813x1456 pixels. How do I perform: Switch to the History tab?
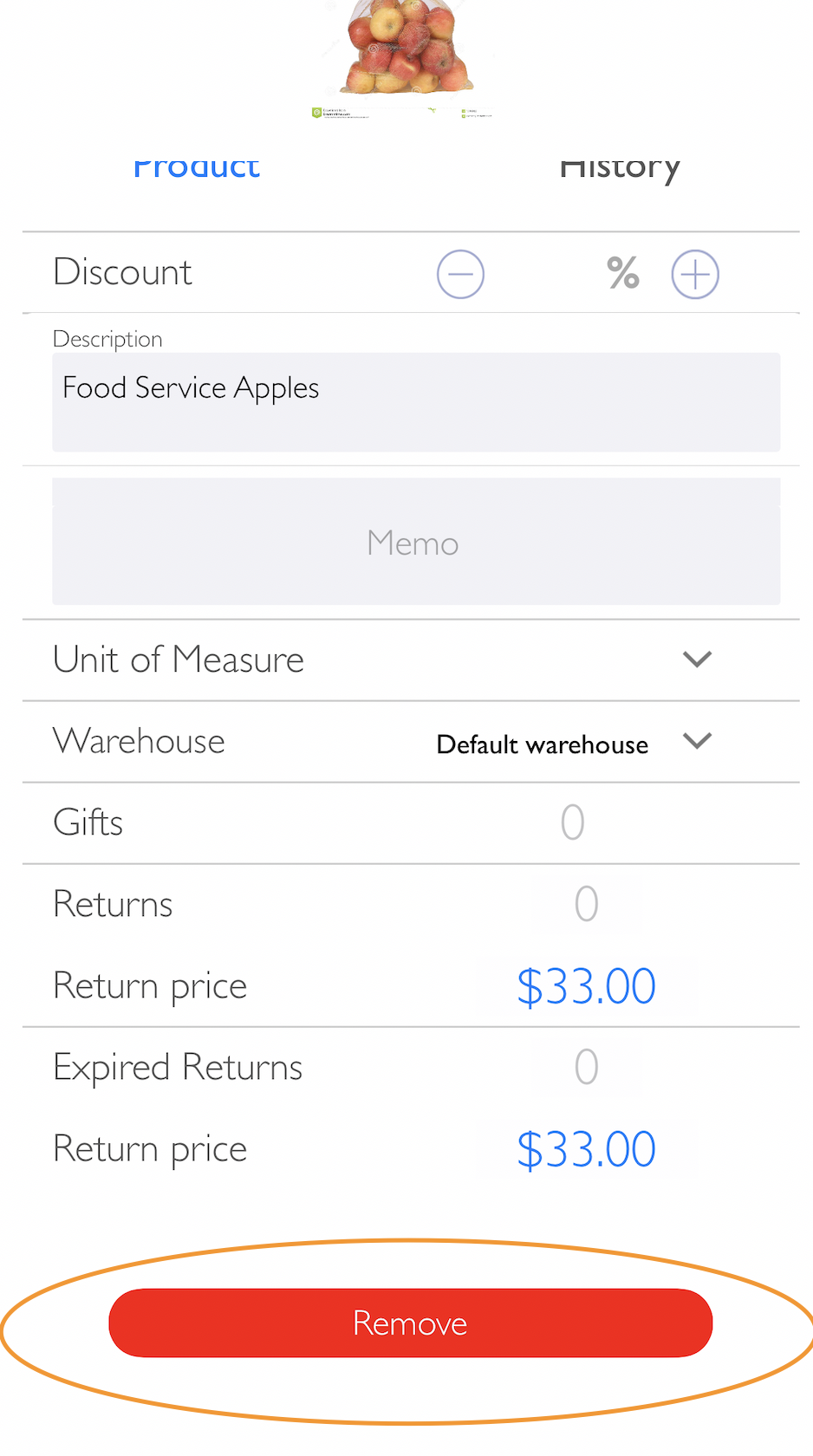point(619,166)
